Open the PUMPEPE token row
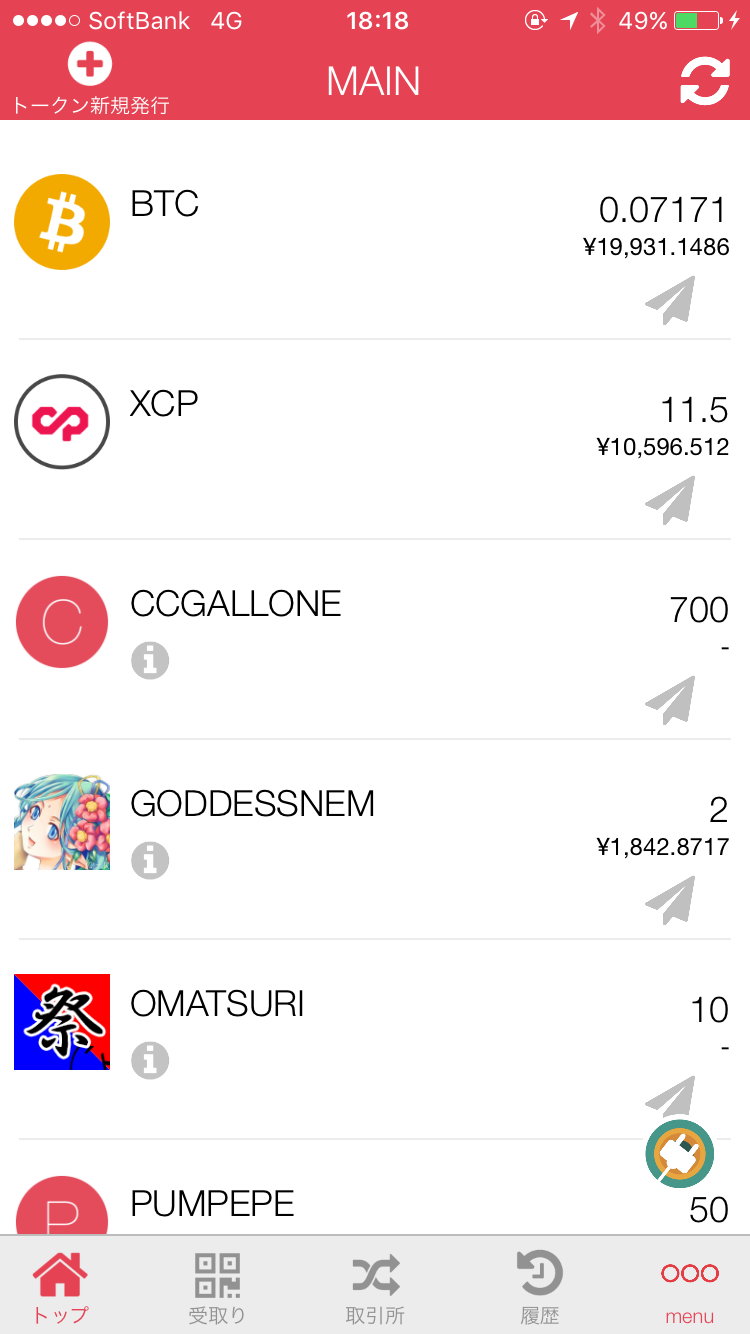The width and height of the screenshot is (750, 1334). (x=375, y=1188)
